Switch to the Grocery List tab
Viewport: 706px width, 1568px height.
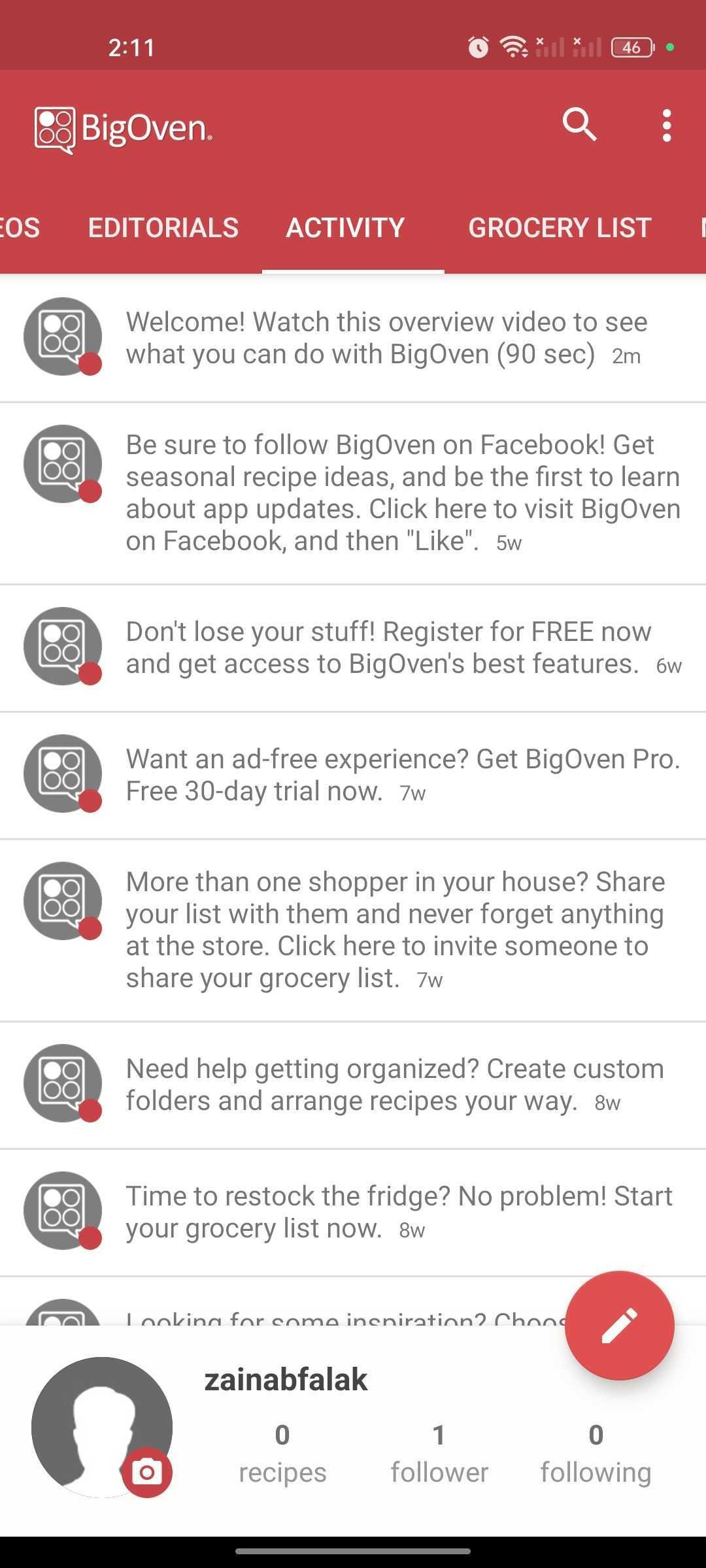coord(560,227)
